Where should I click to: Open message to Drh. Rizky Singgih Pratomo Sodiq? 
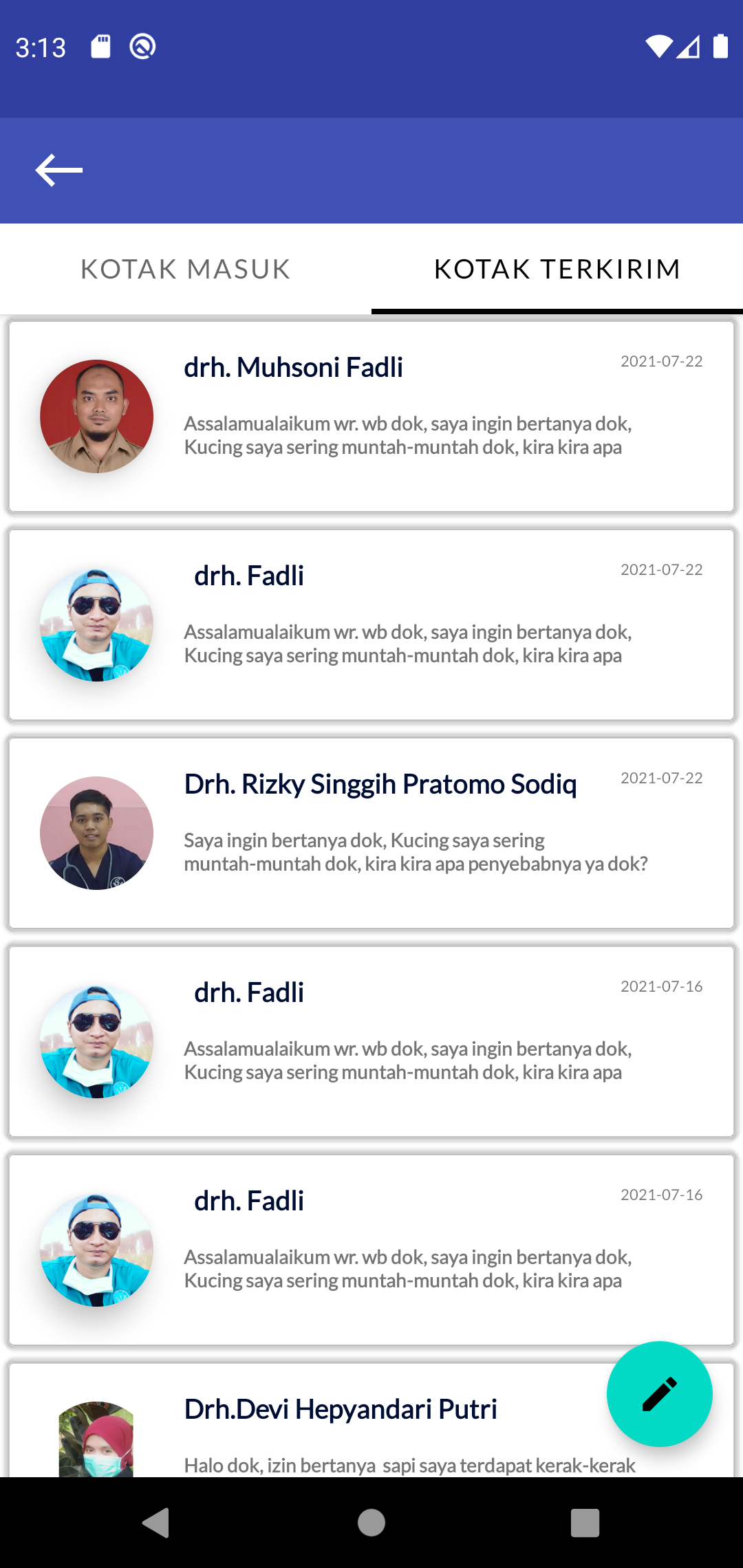pyautogui.click(x=371, y=834)
